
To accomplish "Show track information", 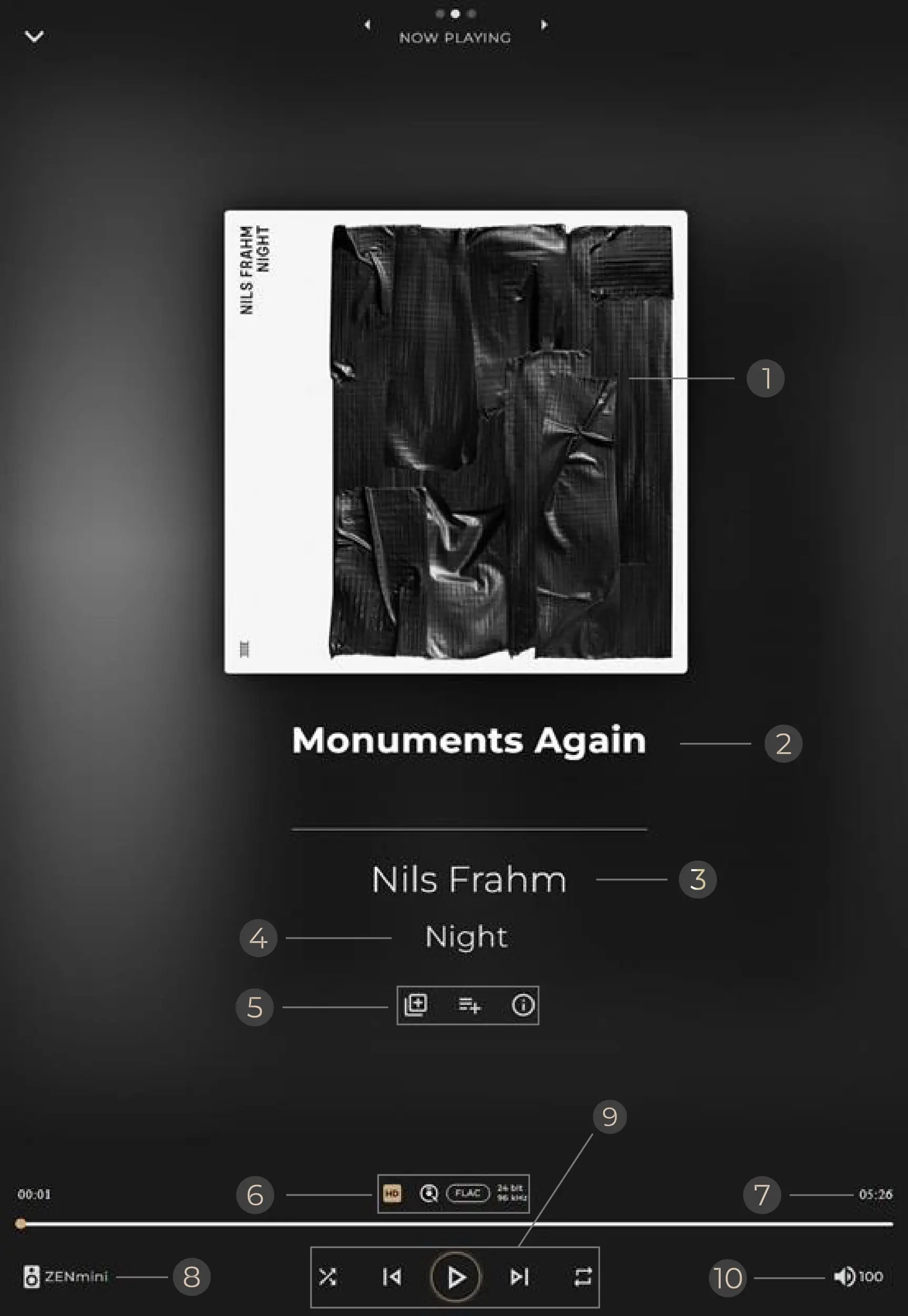I will 522,1005.
